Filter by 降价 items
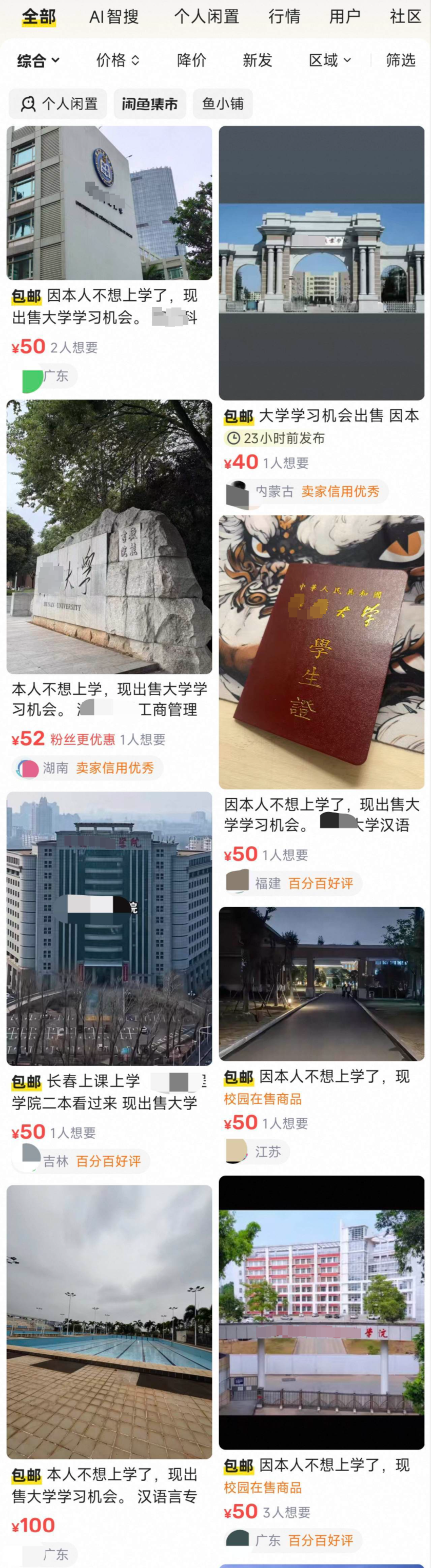The width and height of the screenshot is (431, 1568). 192,60
